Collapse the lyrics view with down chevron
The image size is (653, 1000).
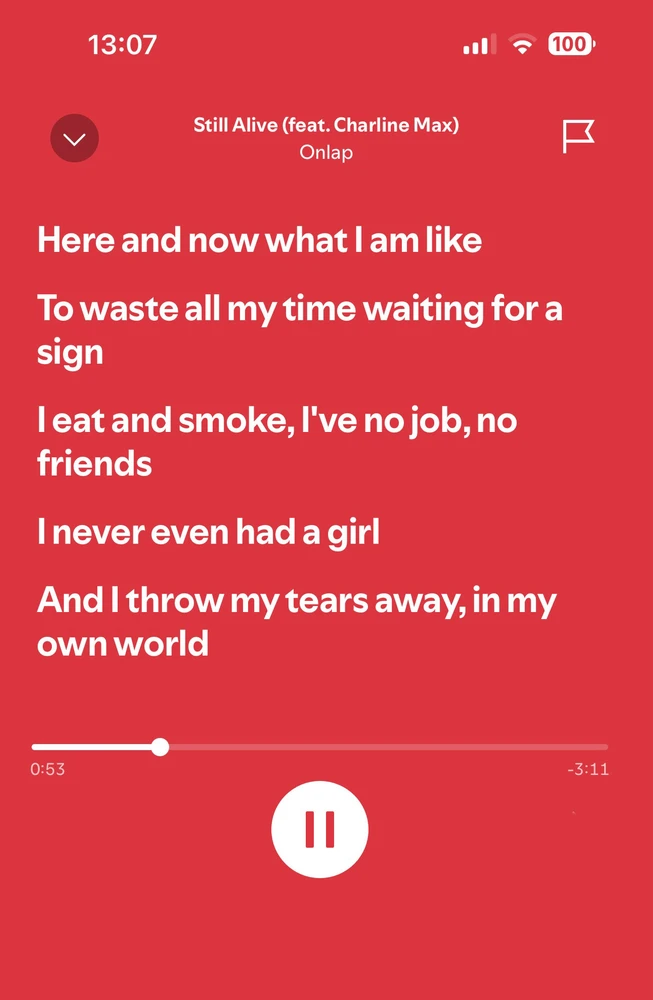(x=75, y=139)
